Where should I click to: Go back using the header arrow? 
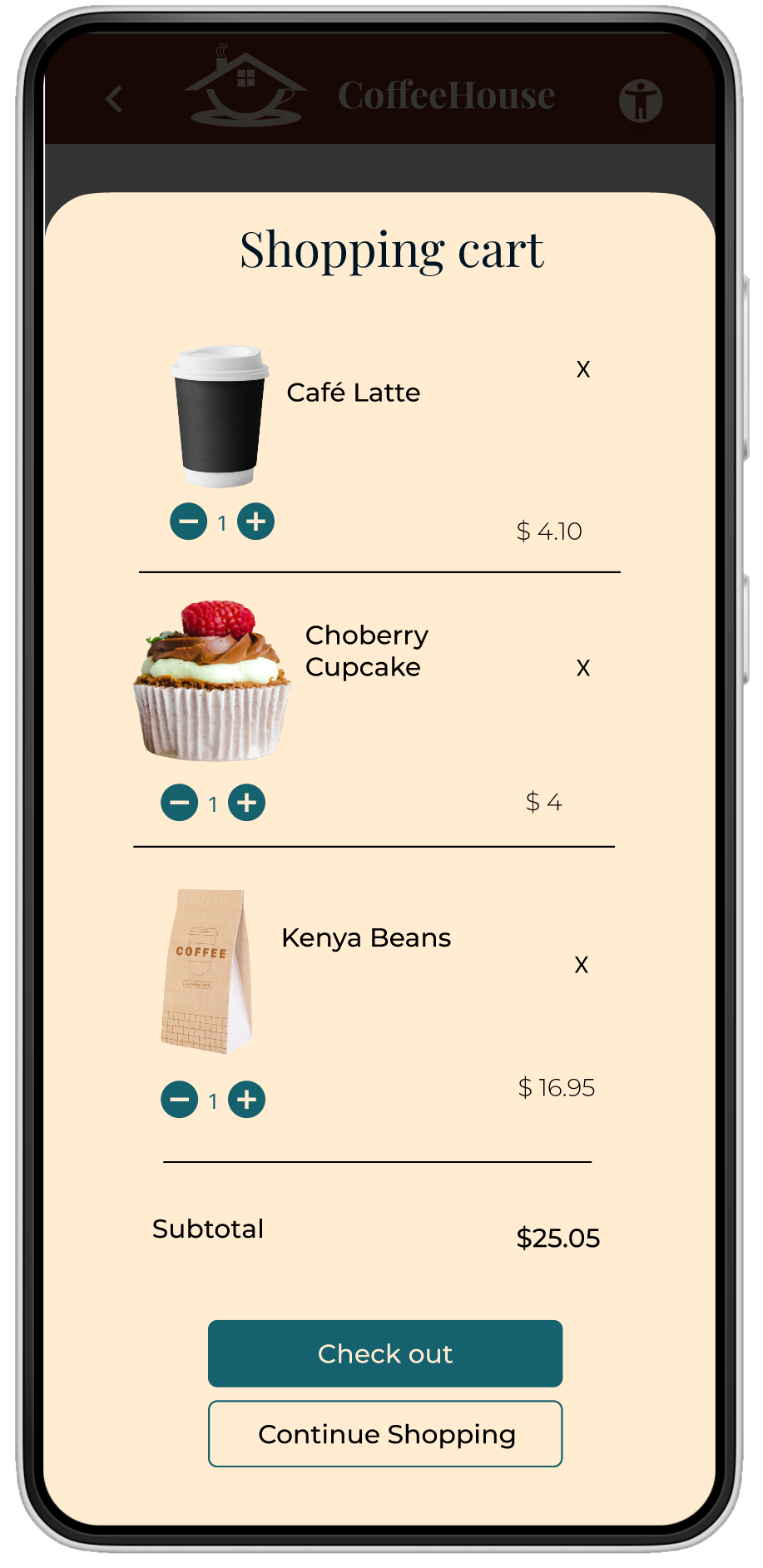115,99
